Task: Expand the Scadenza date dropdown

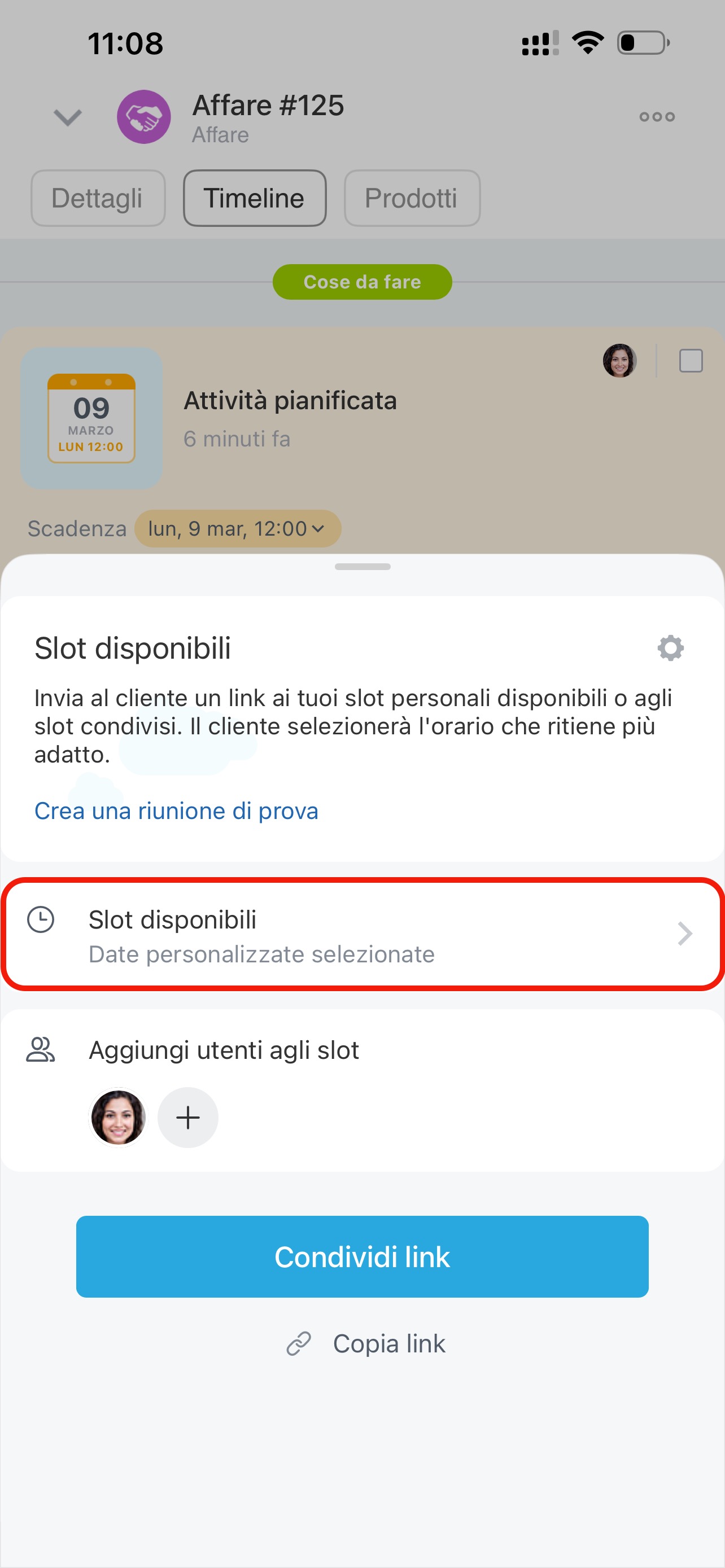Action: tap(237, 528)
